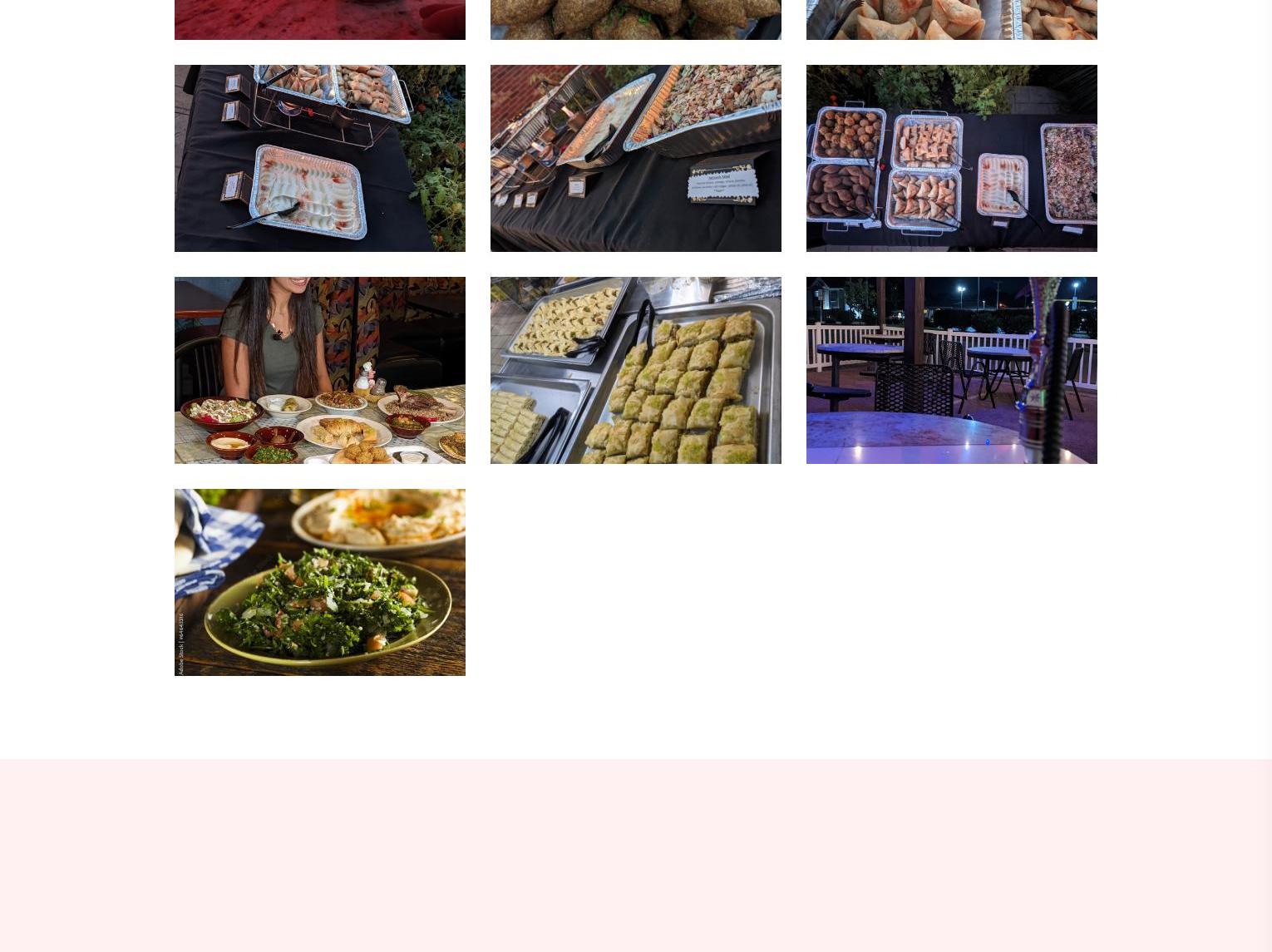Viewport: 1272px width, 952px height.
Task: Open the night patio tables photo
Action: coord(951,370)
